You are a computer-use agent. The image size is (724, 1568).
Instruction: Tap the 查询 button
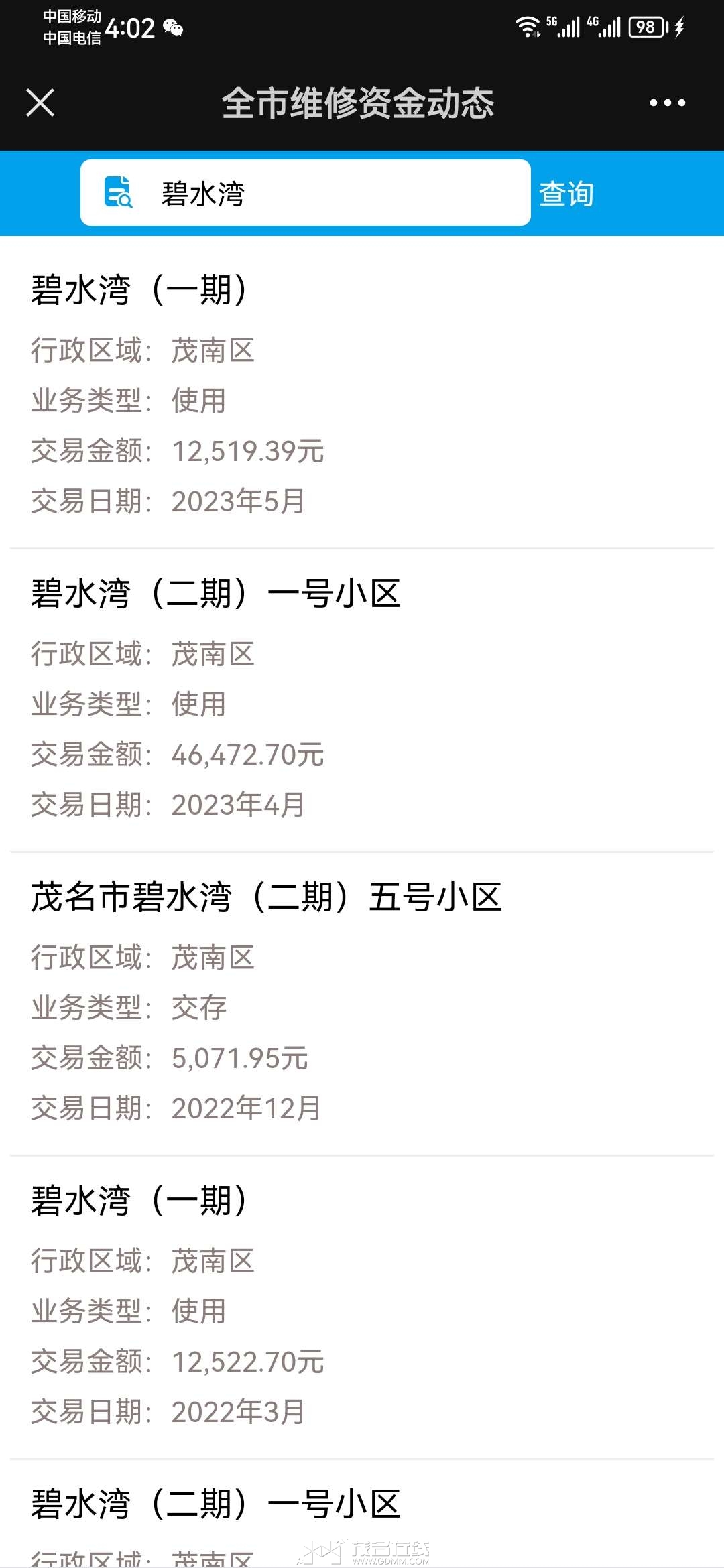pos(566,194)
